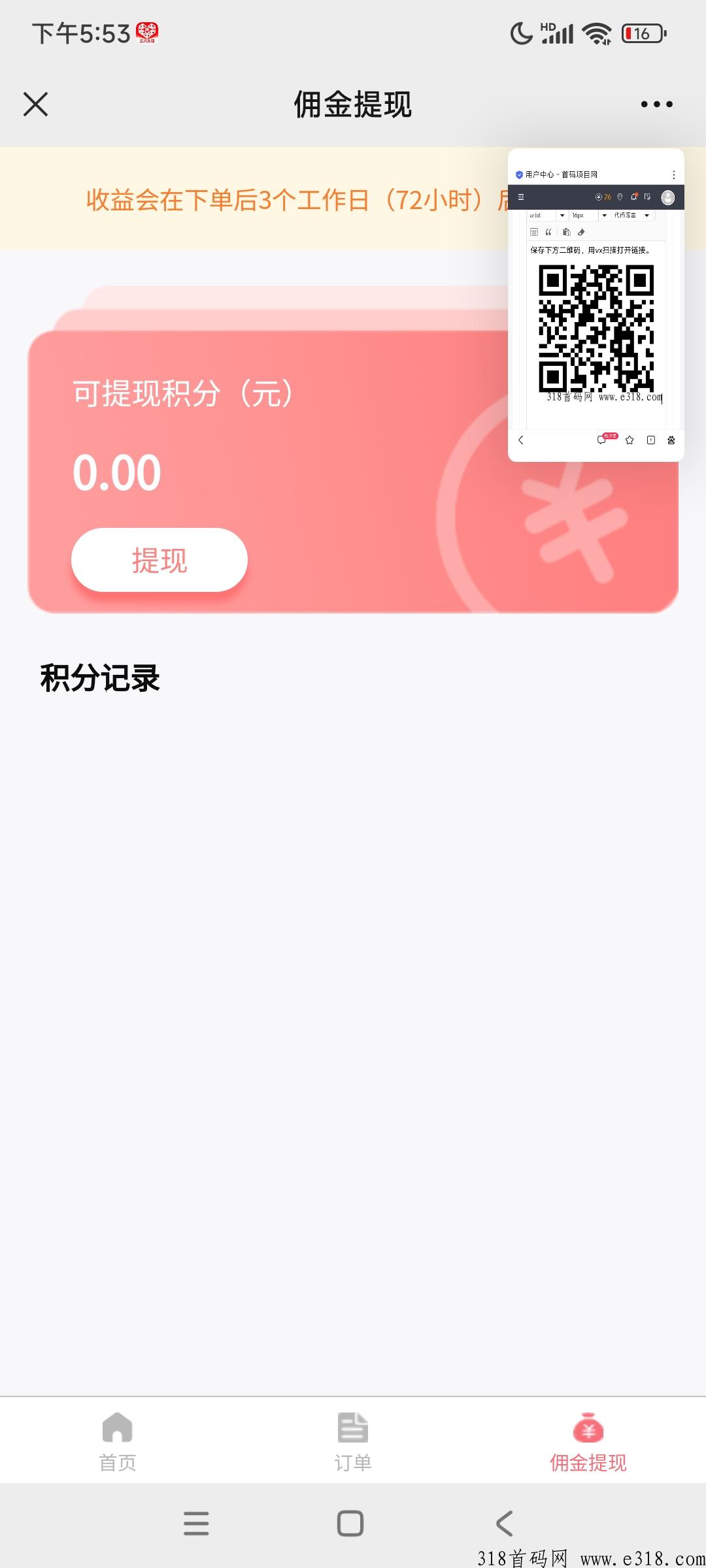Screen dimensions: 706x1568
Task: Switch to the 首页 tab
Action: (118, 1441)
